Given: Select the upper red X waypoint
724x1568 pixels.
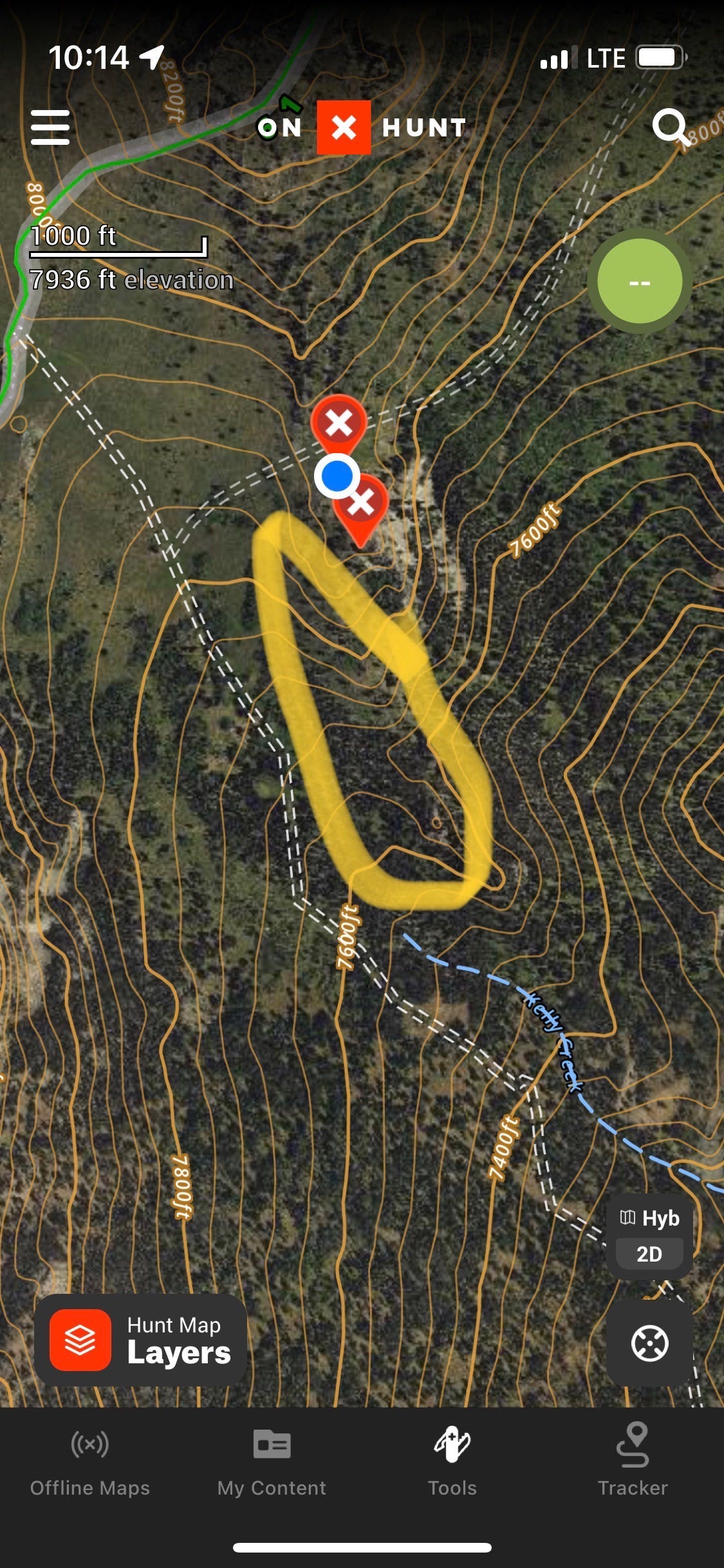Looking at the screenshot, I should 339,425.
